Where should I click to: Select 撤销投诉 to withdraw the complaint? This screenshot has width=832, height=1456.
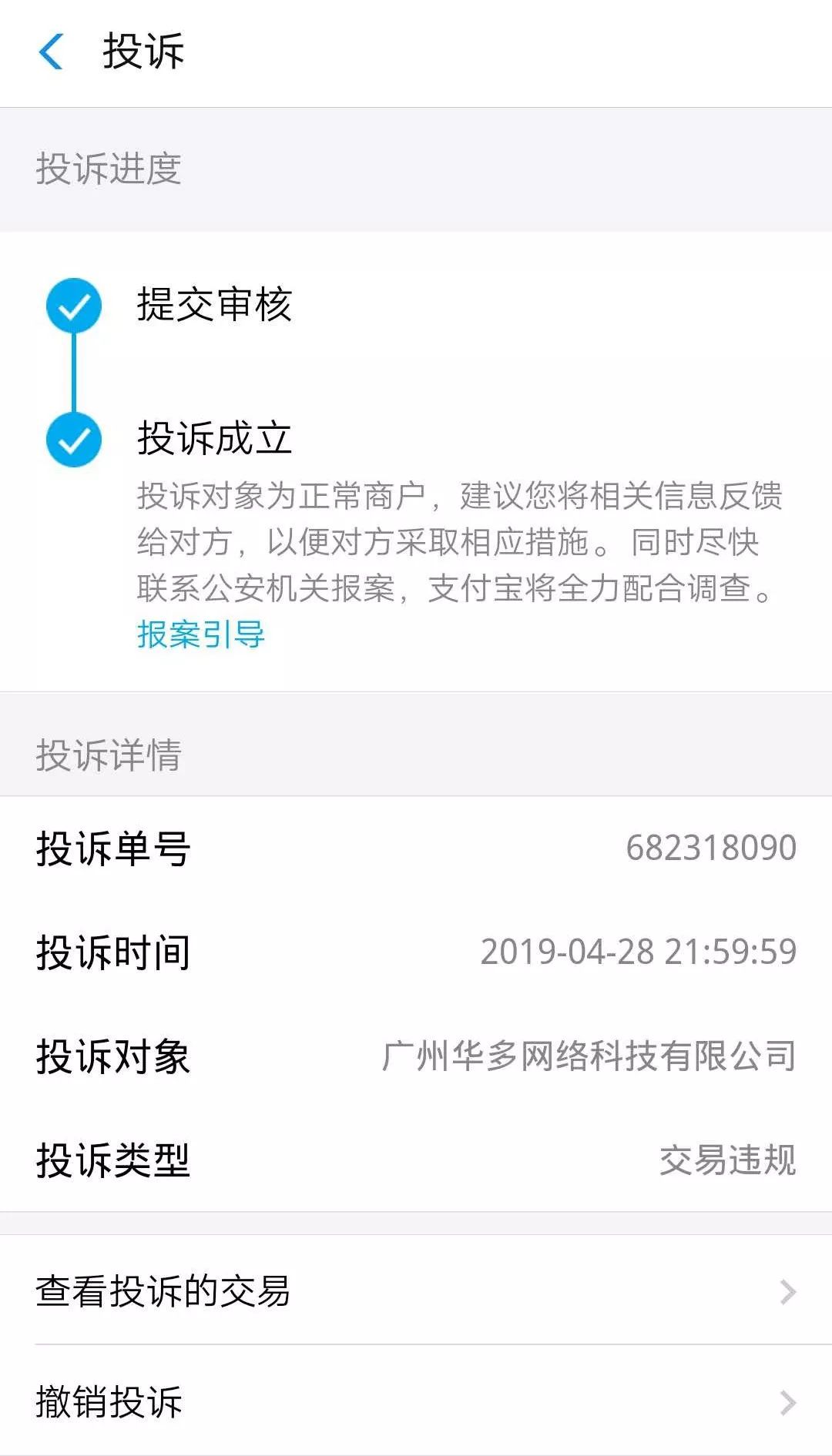[x=416, y=1401]
